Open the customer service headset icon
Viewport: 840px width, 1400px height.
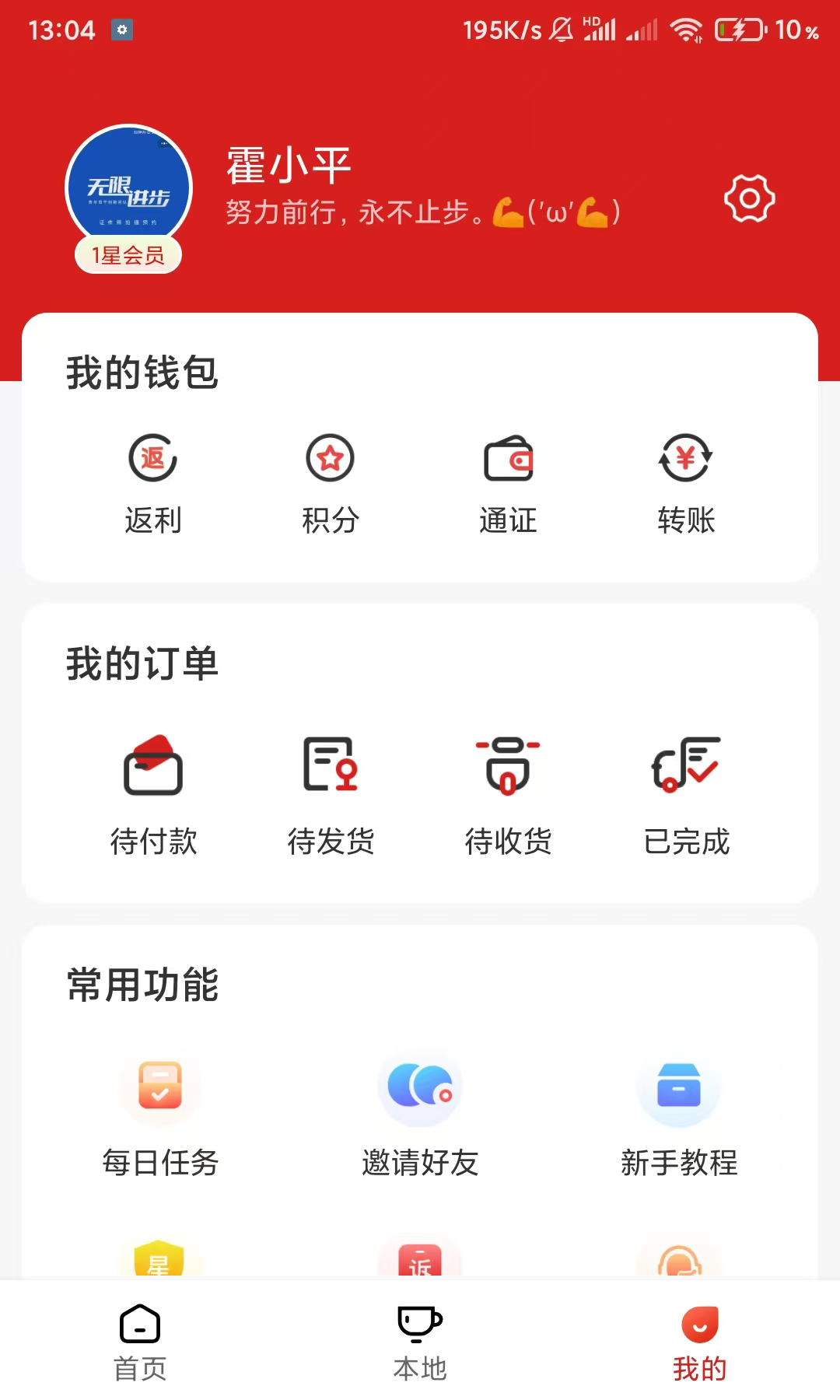pos(680,1262)
